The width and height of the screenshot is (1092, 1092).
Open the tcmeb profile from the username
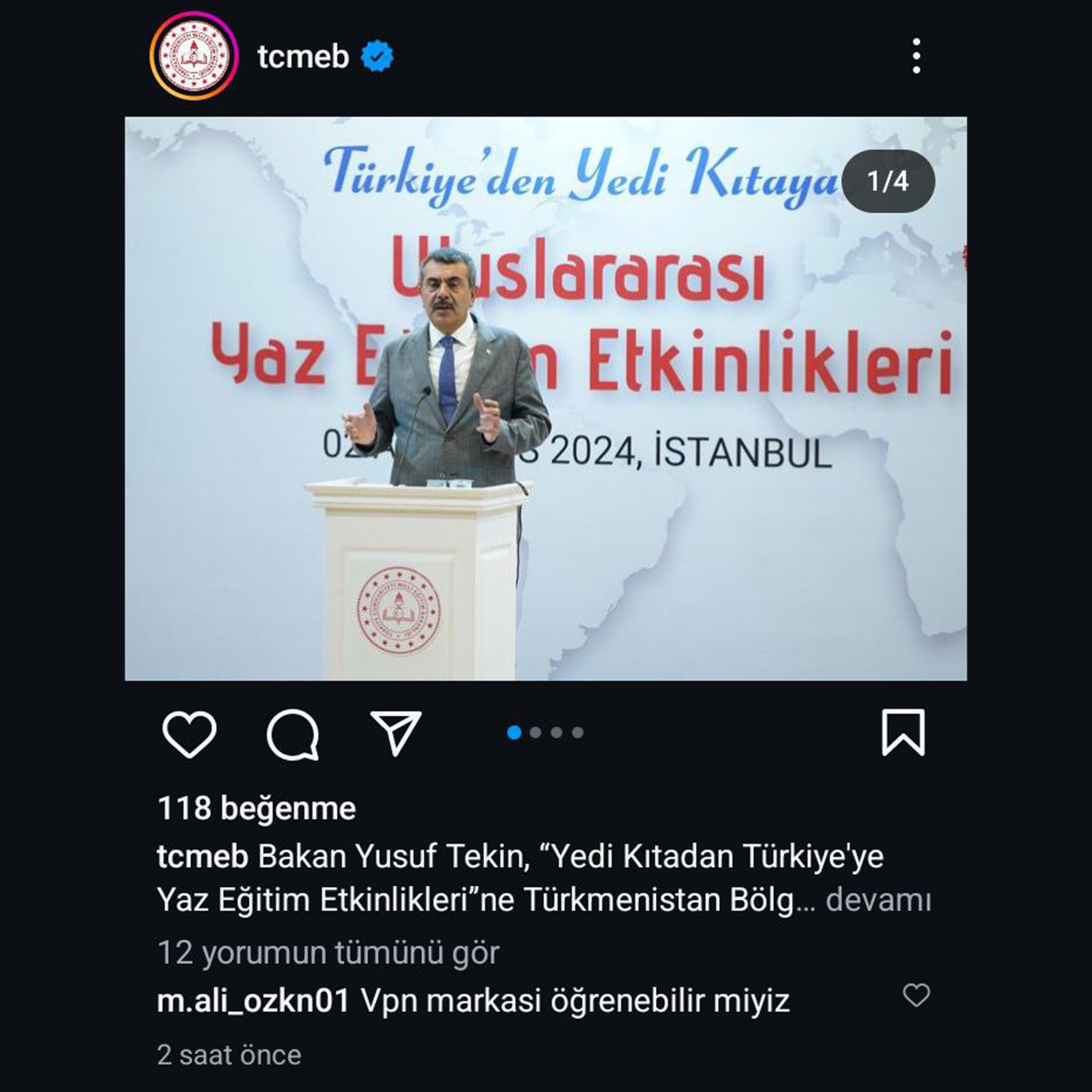point(303,57)
